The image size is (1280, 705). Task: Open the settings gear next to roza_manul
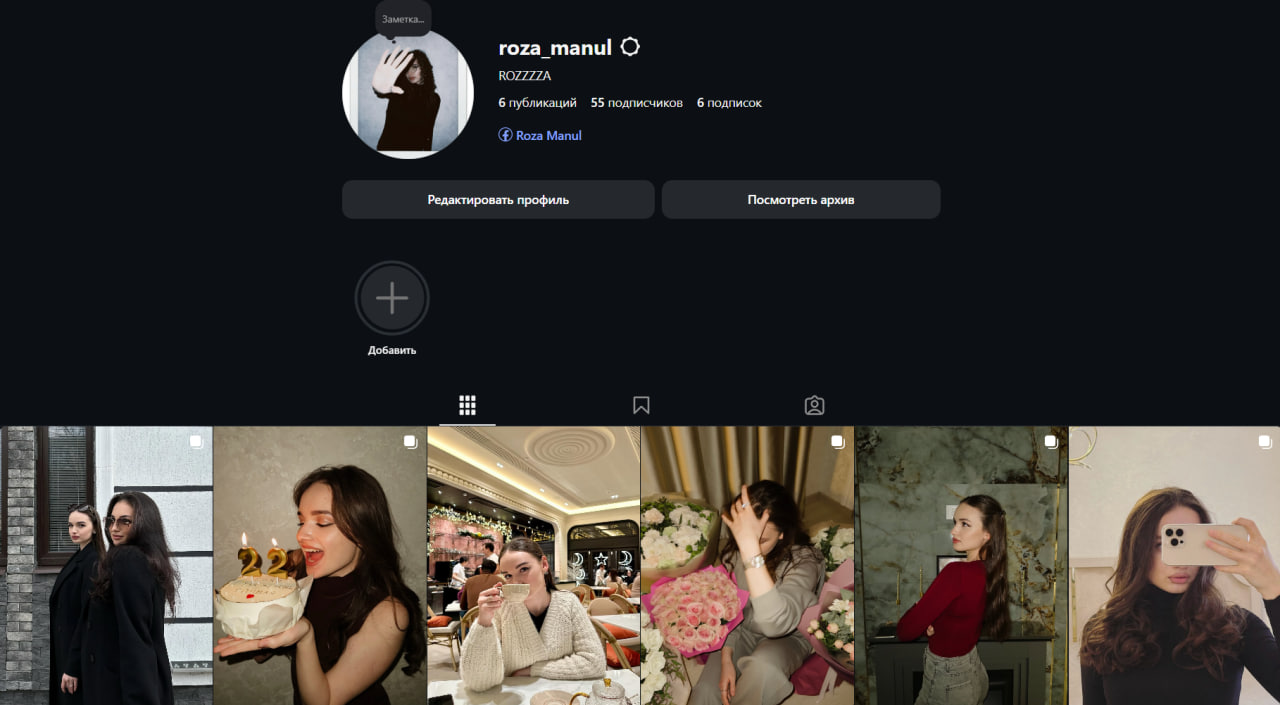tap(630, 47)
